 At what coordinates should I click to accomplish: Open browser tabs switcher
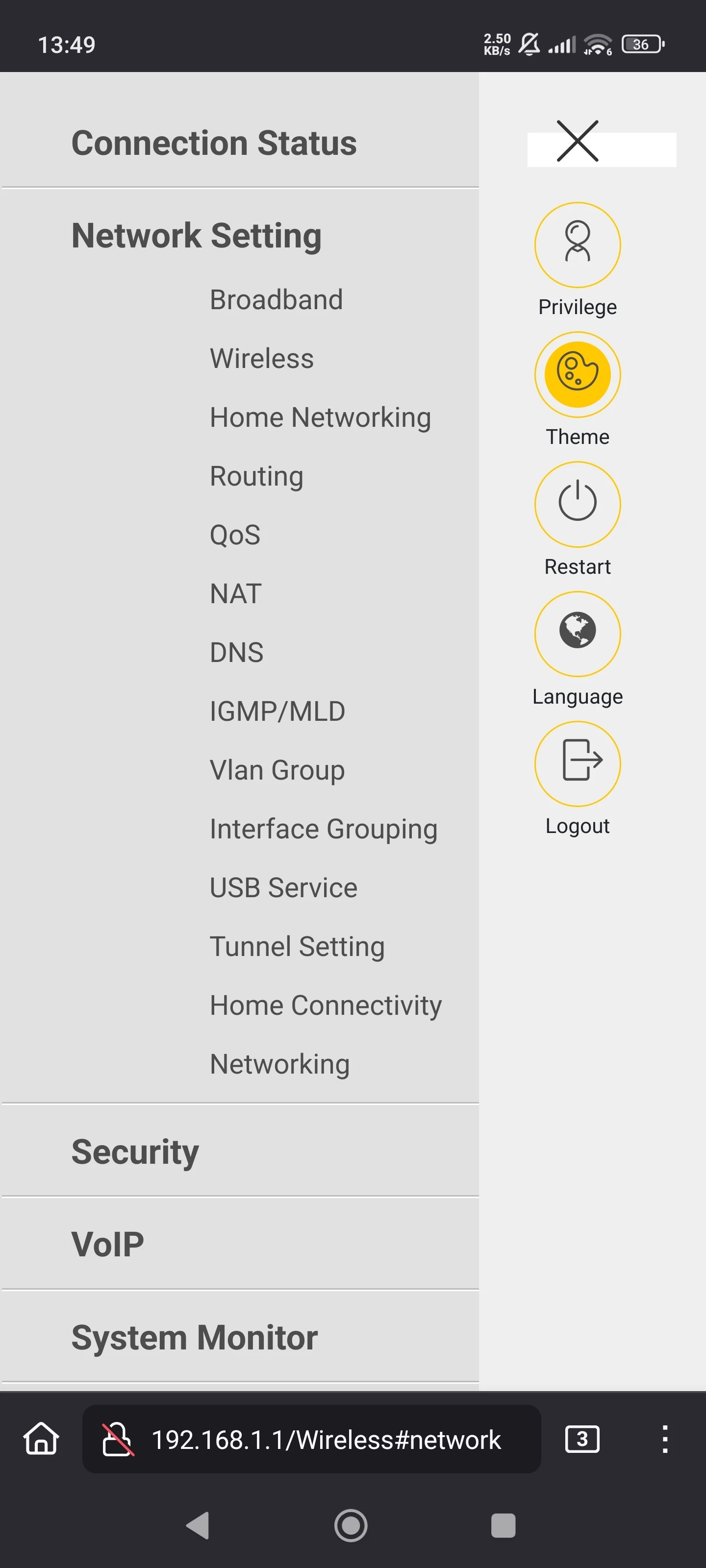(582, 1439)
